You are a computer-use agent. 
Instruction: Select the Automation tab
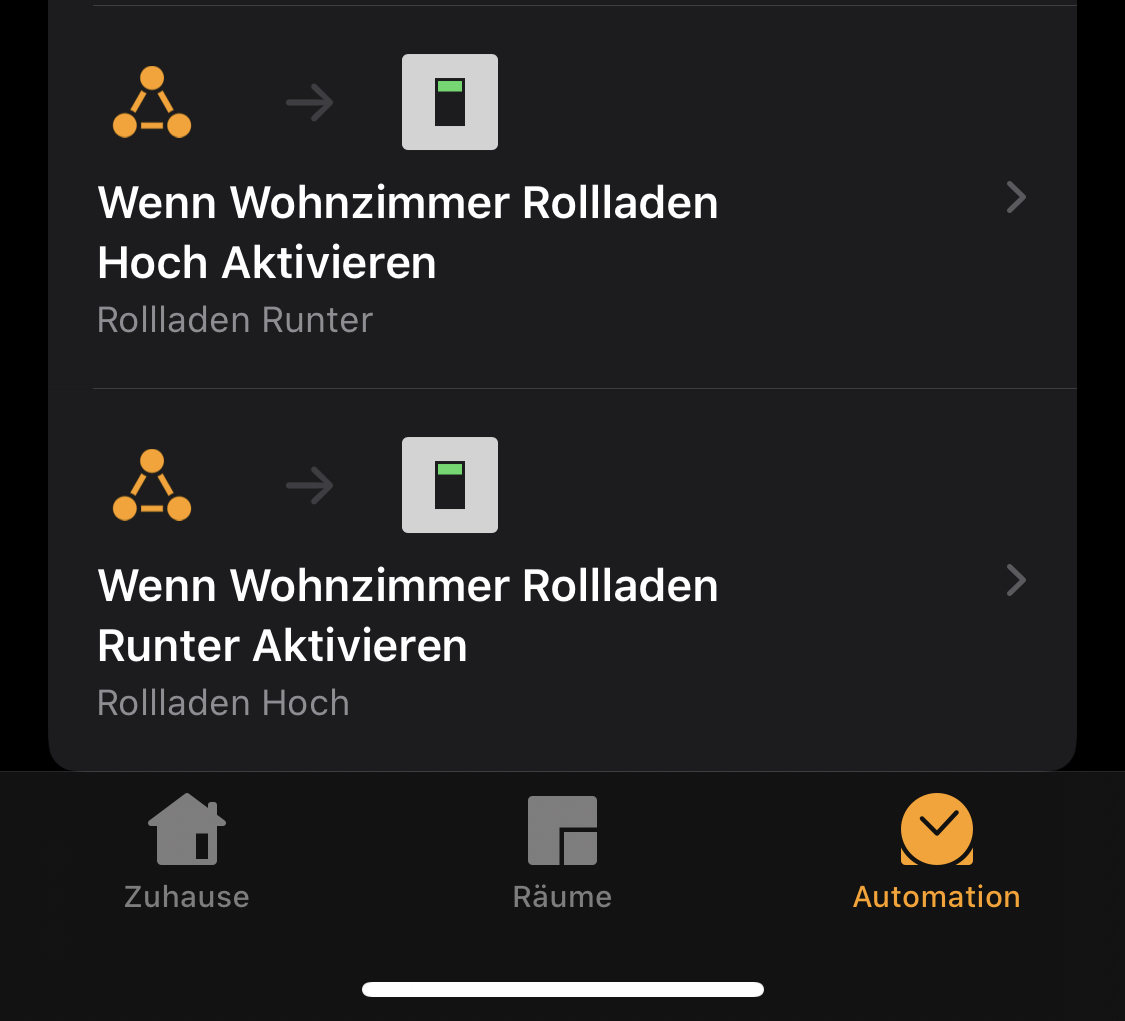936,851
